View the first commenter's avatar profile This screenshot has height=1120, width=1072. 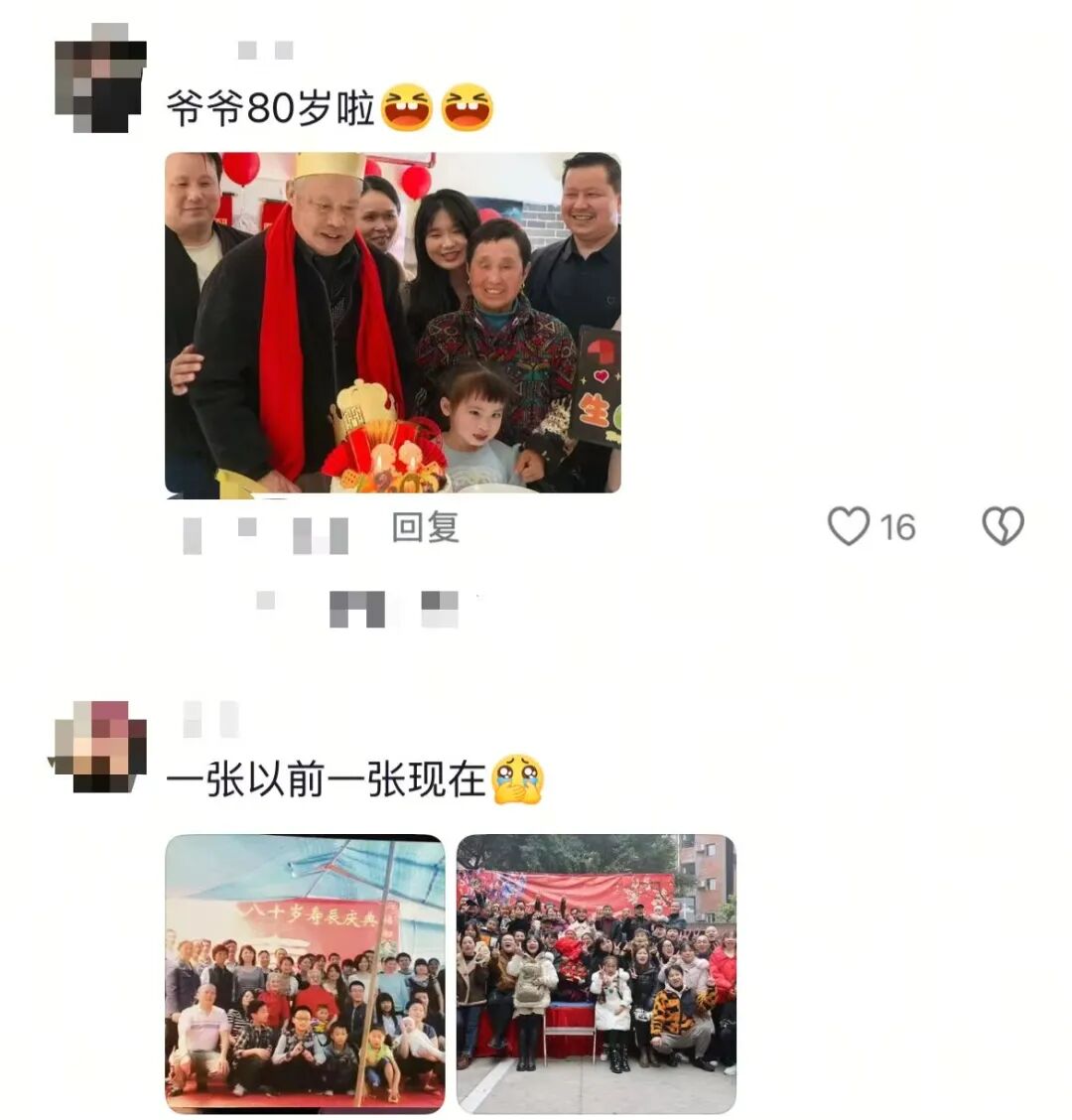[100, 78]
